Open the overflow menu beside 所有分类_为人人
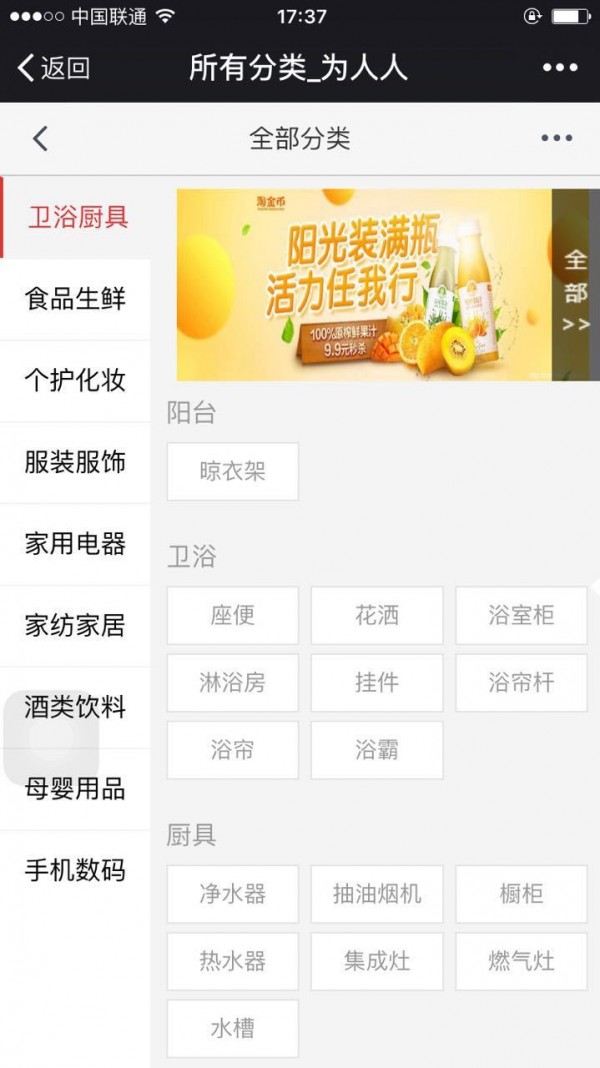600x1068 pixels. pos(560,68)
